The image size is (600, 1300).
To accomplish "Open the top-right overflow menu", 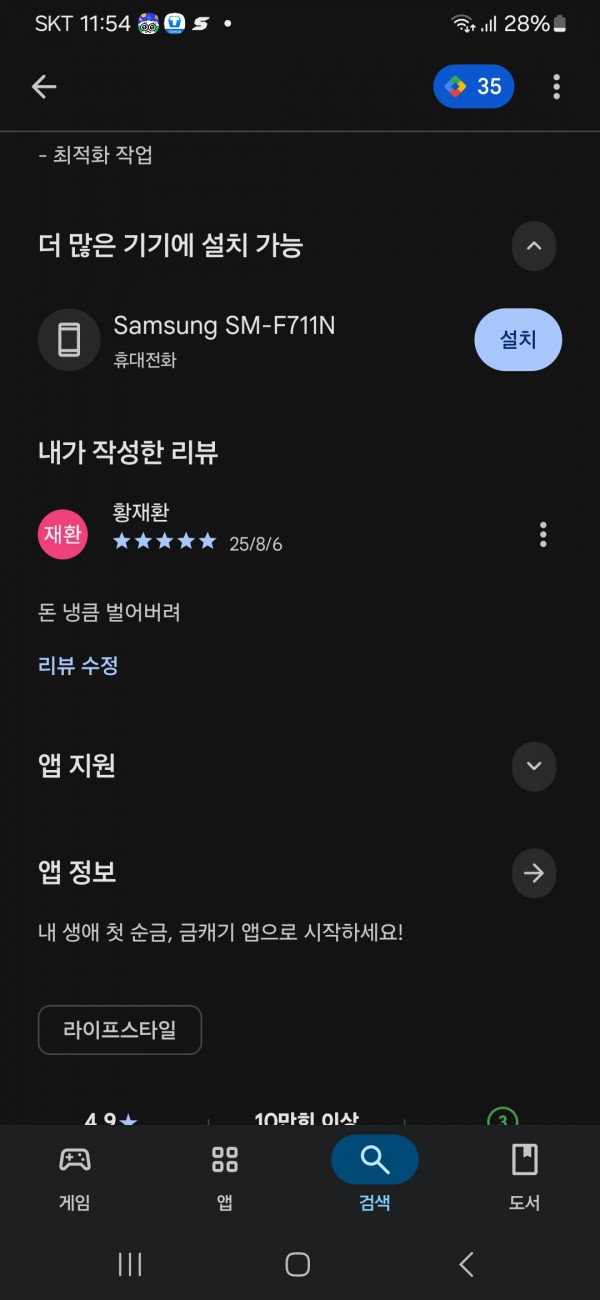I will coord(556,87).
